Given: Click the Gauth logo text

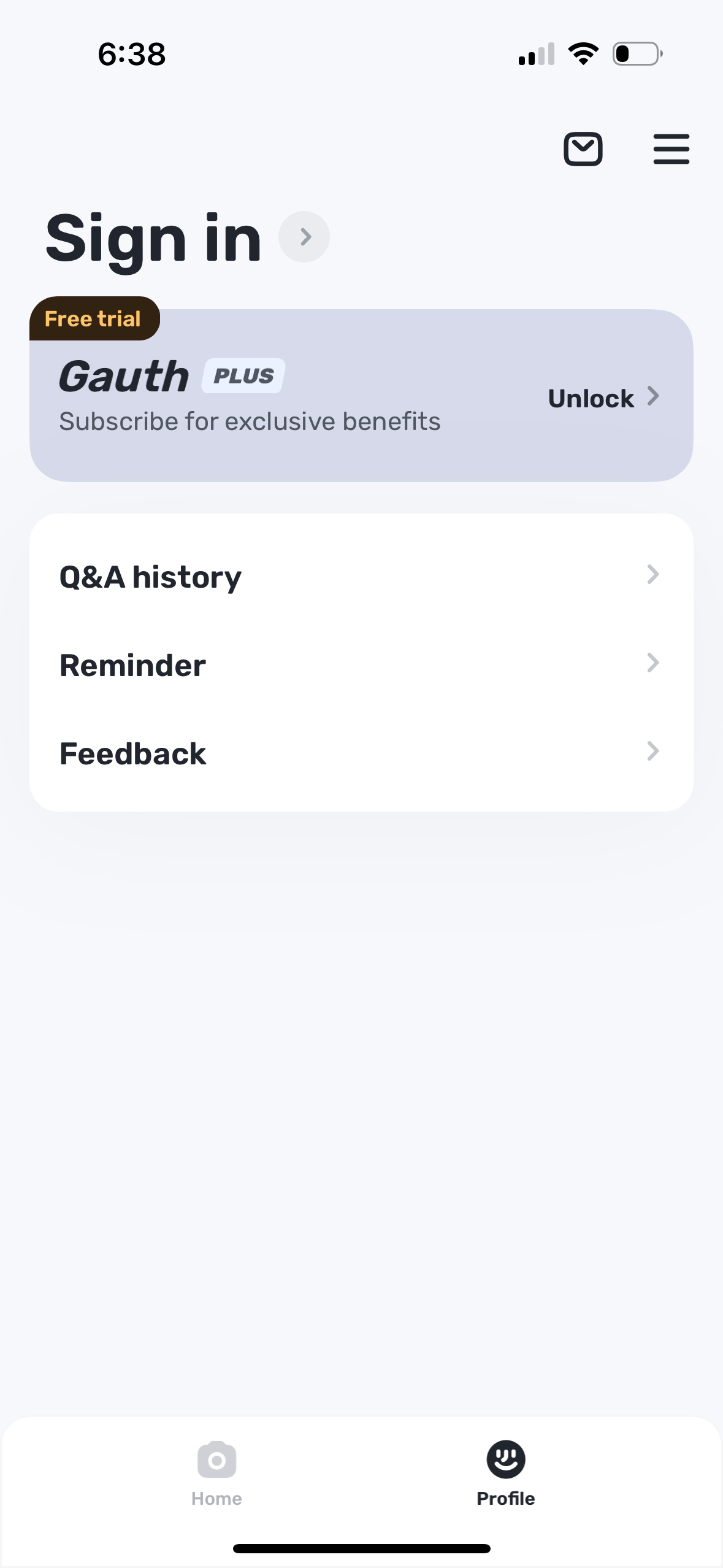Looking at the screenshot, I should pyautogui.click(x=124, y=375).
